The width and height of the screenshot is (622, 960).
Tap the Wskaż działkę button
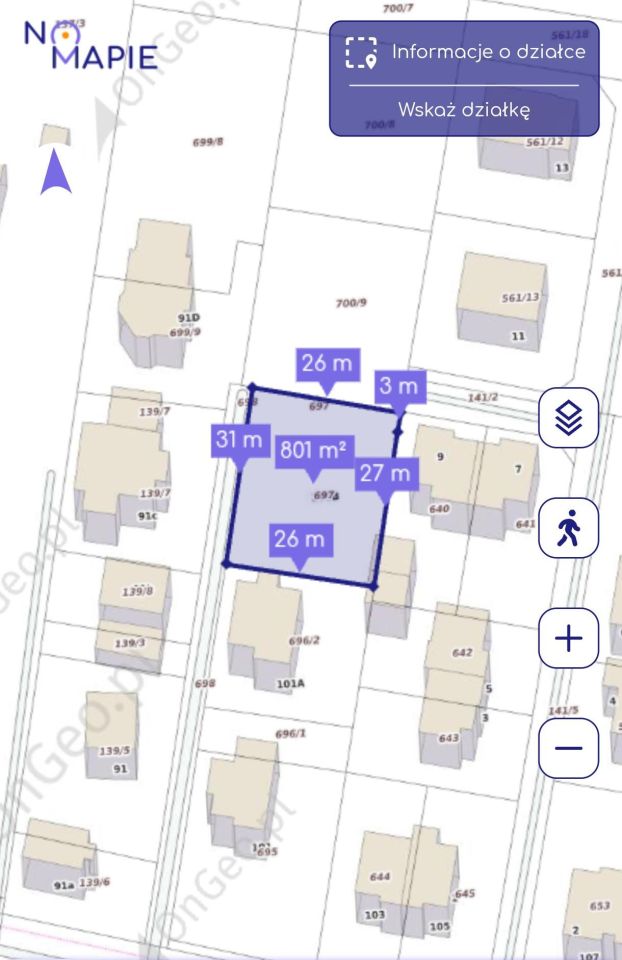pyautogui.click(x=464, y=110)
